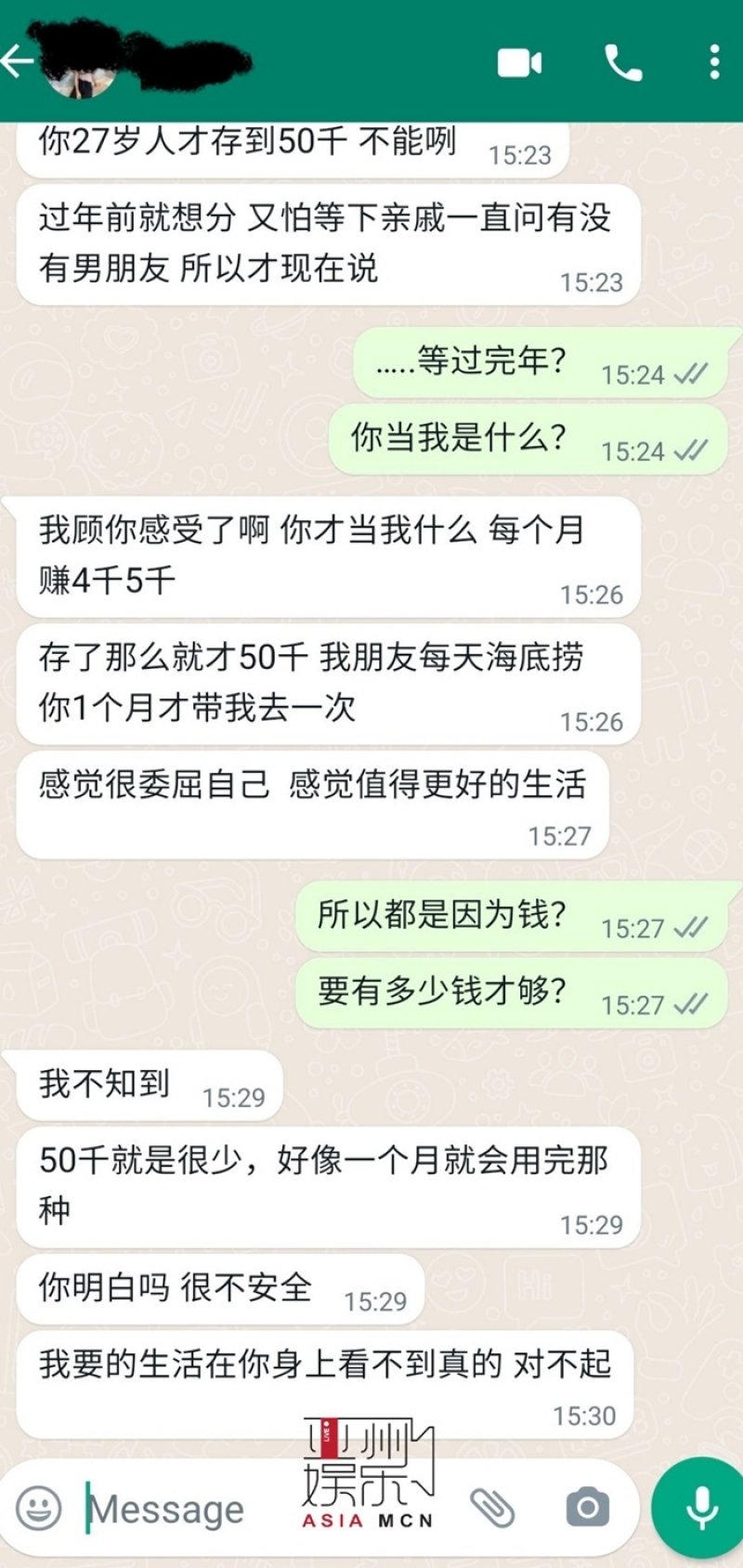Viewport: 743px width, 1568px height.
Task: Tap the Message input field
Action: pos(269,1508)
